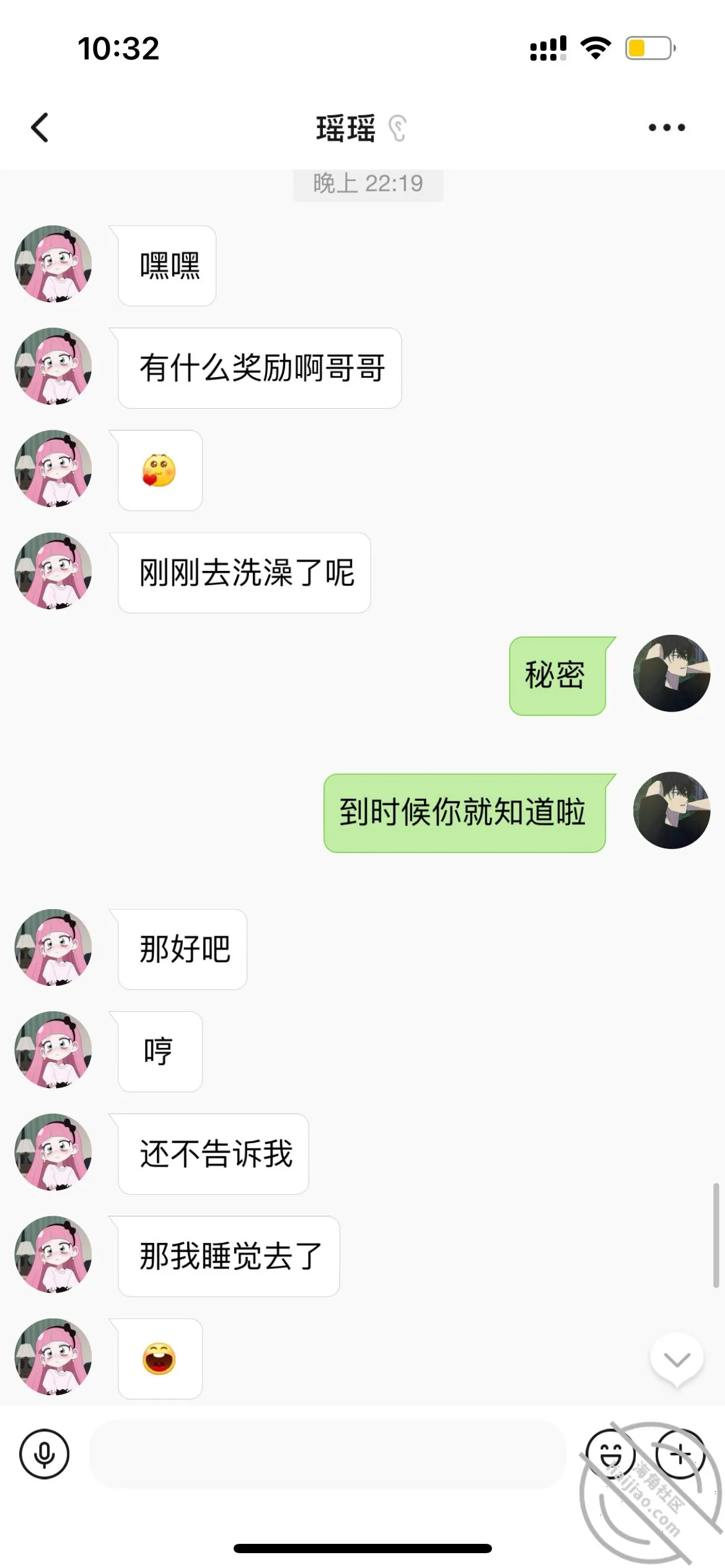Focus the message text input field
Image resolution: width=725 pixels, height=1568 pixels.
[328, 1454]
